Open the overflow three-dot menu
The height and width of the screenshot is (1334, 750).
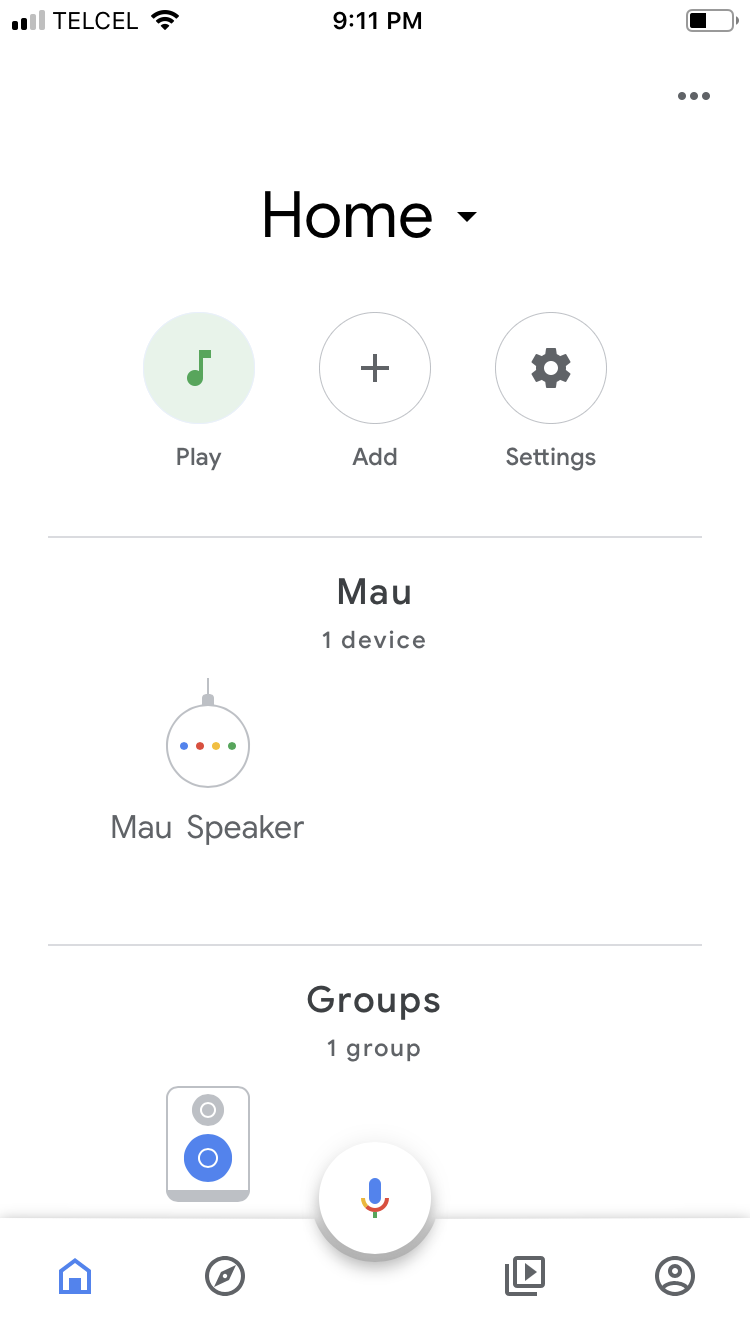pos(694,96)
